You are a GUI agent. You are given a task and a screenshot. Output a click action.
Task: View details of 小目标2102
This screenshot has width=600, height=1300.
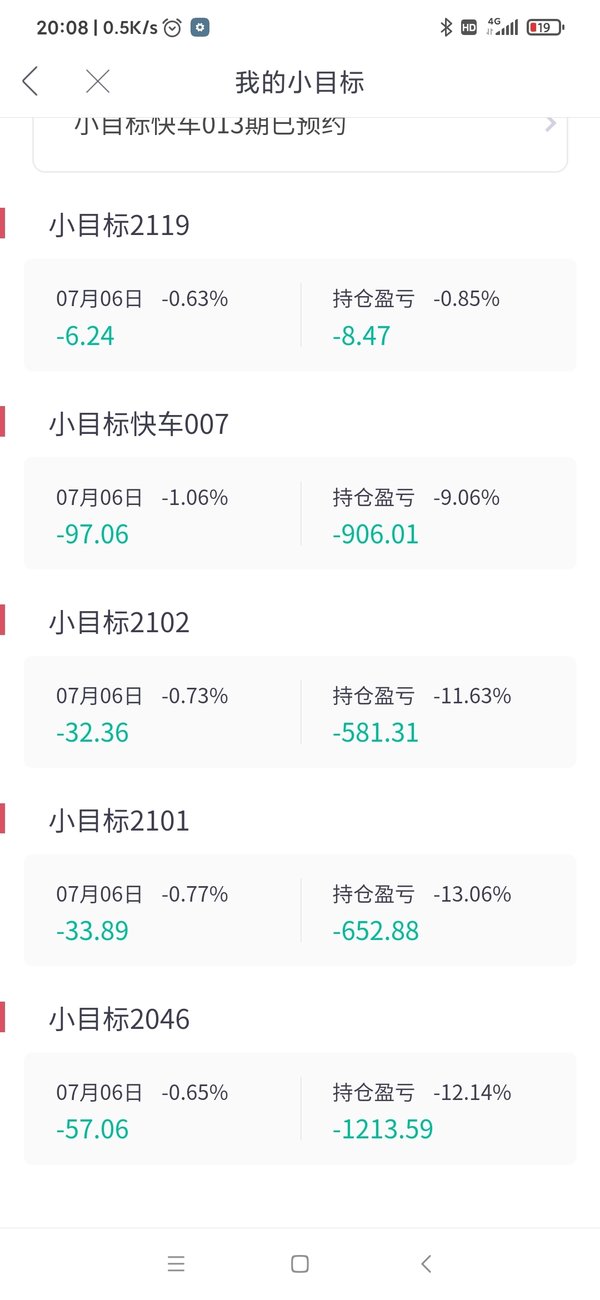[300, 712]
